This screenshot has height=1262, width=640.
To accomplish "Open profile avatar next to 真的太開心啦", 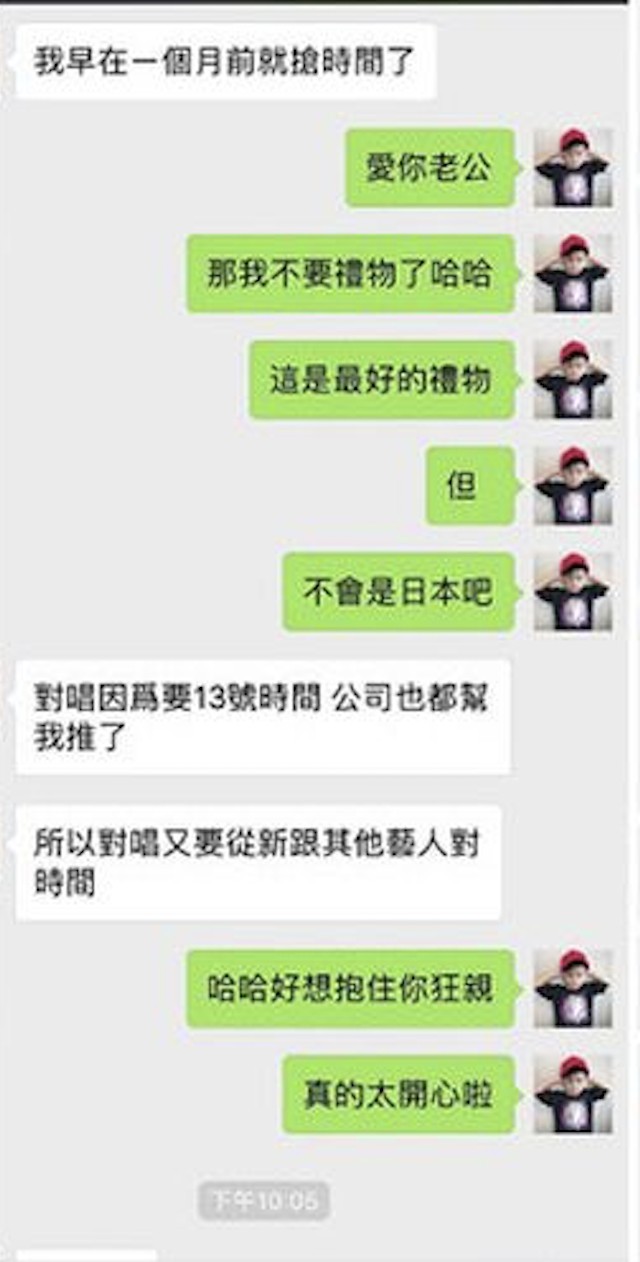I will point(573,1094).
